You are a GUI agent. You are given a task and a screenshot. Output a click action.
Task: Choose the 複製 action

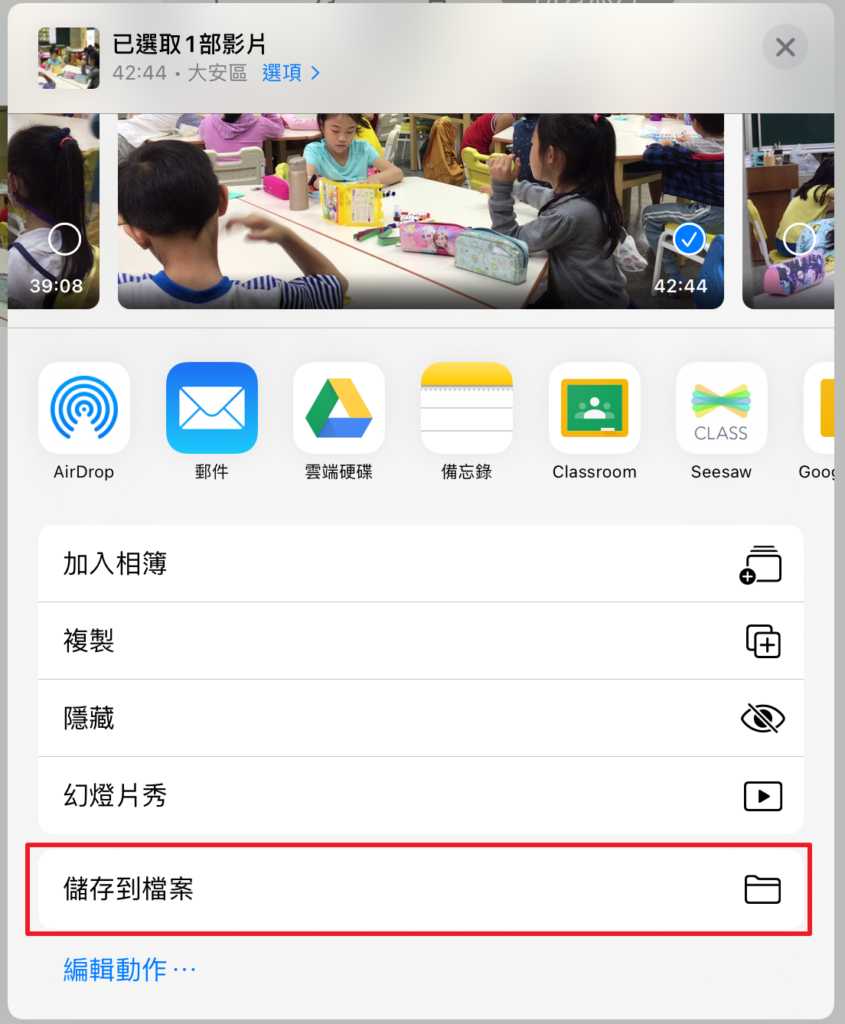(x=420, y=641)
